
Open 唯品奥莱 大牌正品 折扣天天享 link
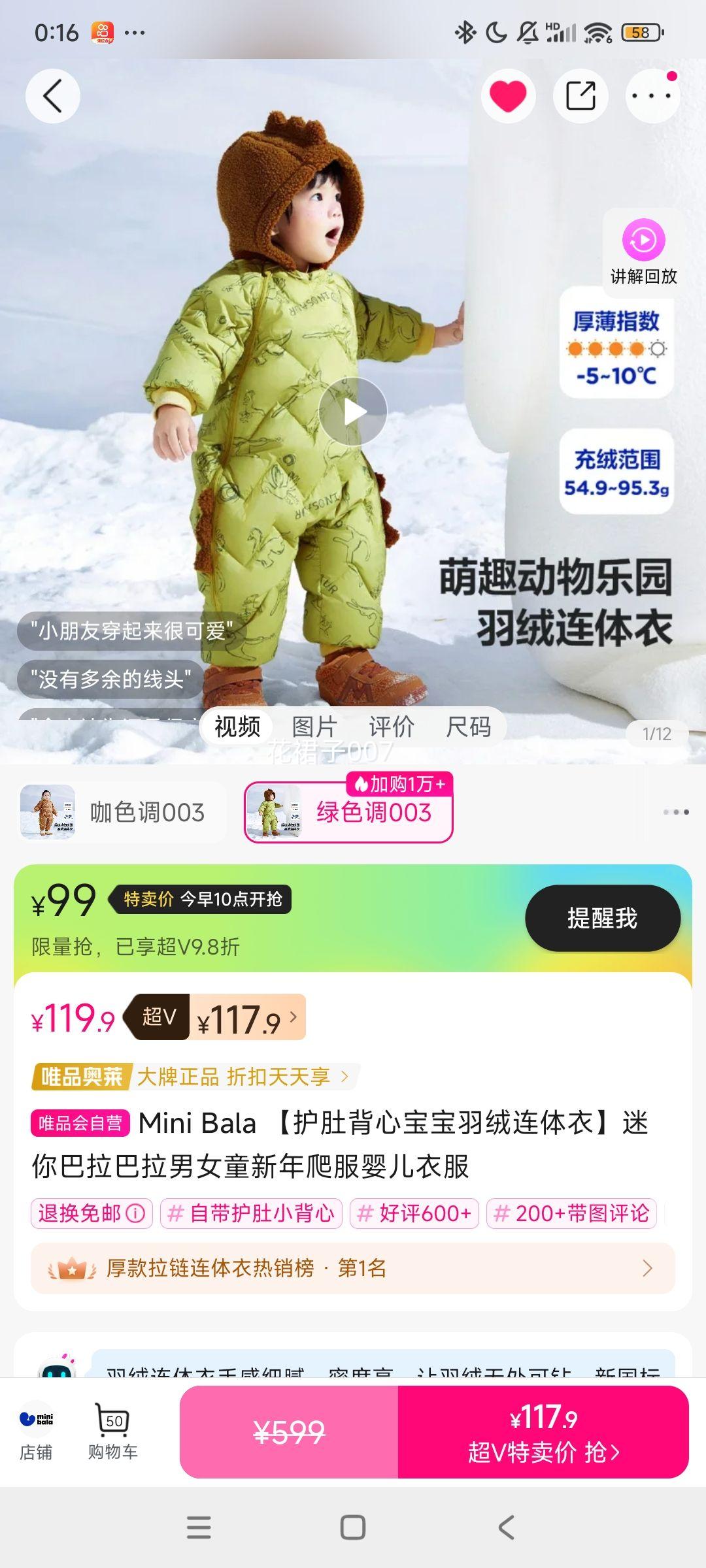(195, 1077)
